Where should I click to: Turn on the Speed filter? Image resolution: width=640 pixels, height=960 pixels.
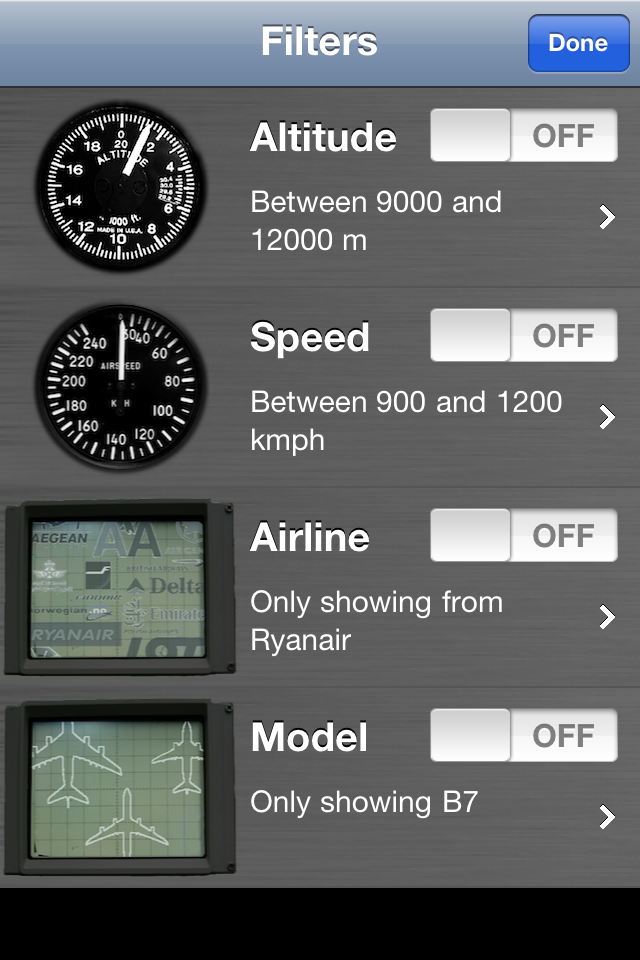[x=523, y=336]
